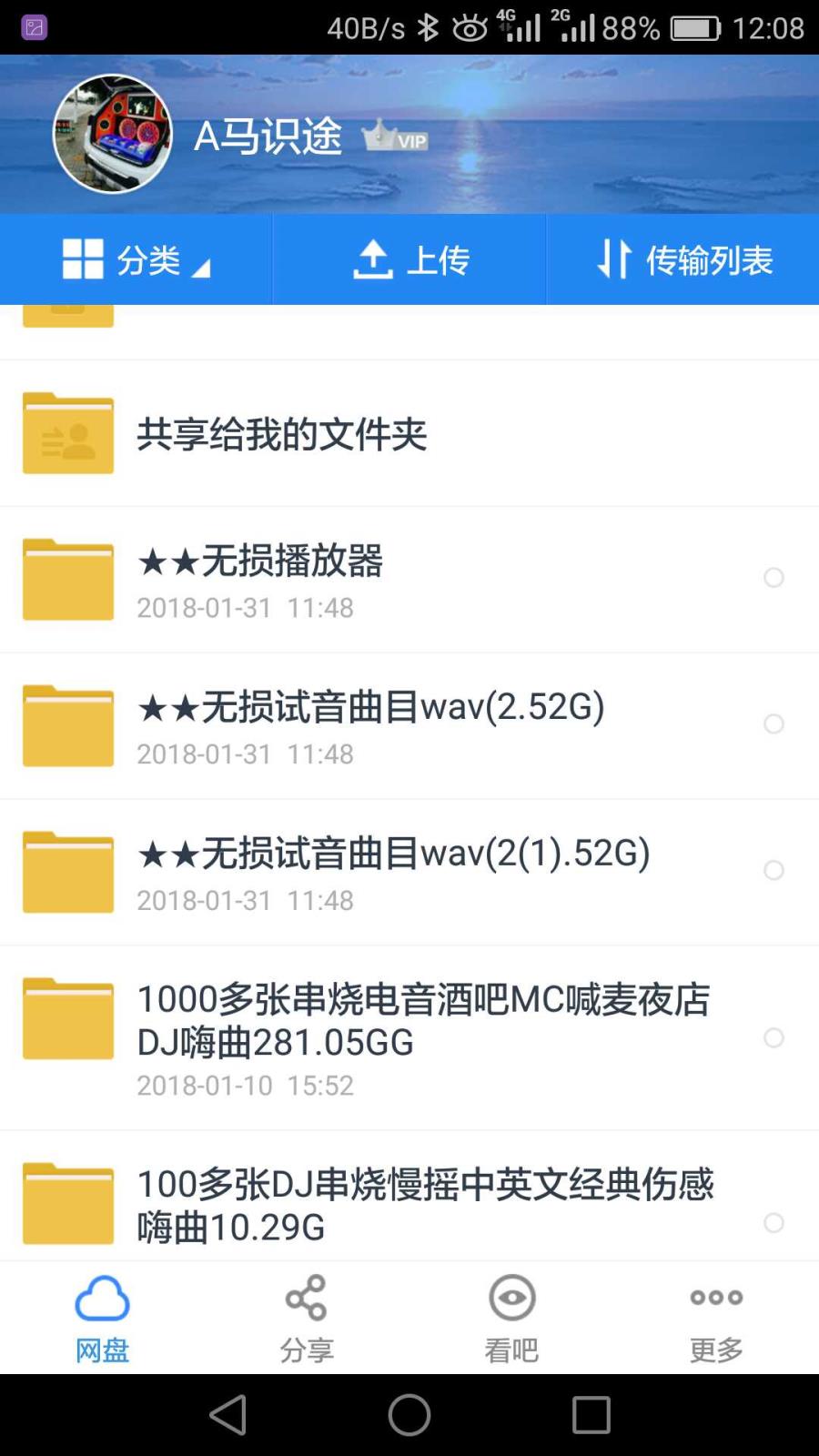Go back with the system back button
The height and width of the screenshot is (1456, 819).
227,1415
